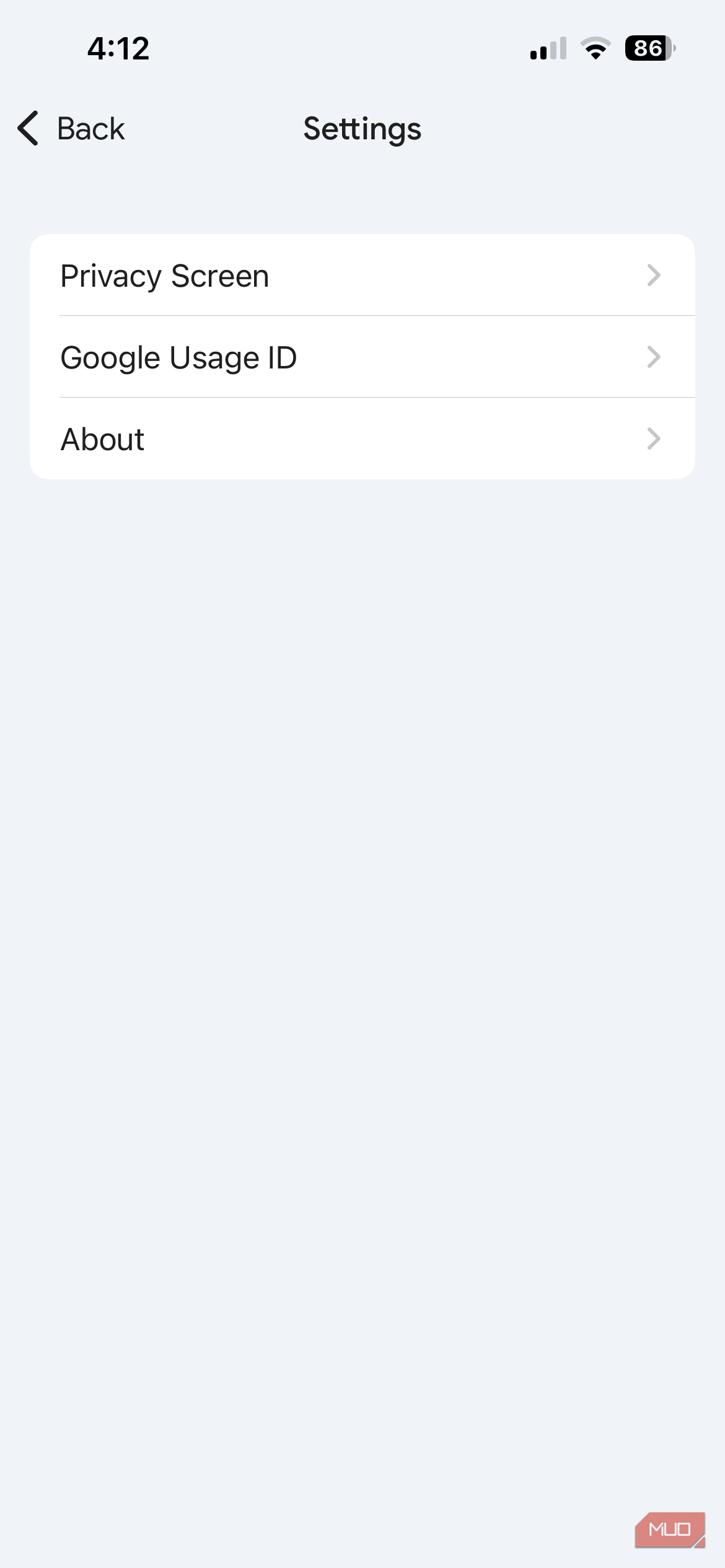Tap the status bar at the top
Screen dimensions: 725x1568
coord(362,48)
